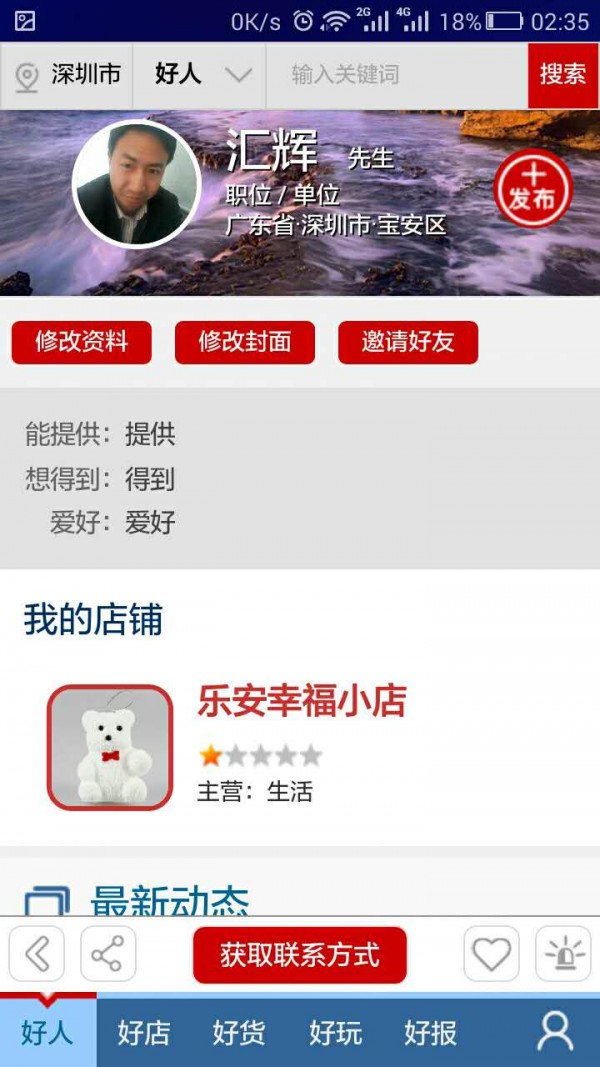Report via the alarm light icon

tap(563, 954)
